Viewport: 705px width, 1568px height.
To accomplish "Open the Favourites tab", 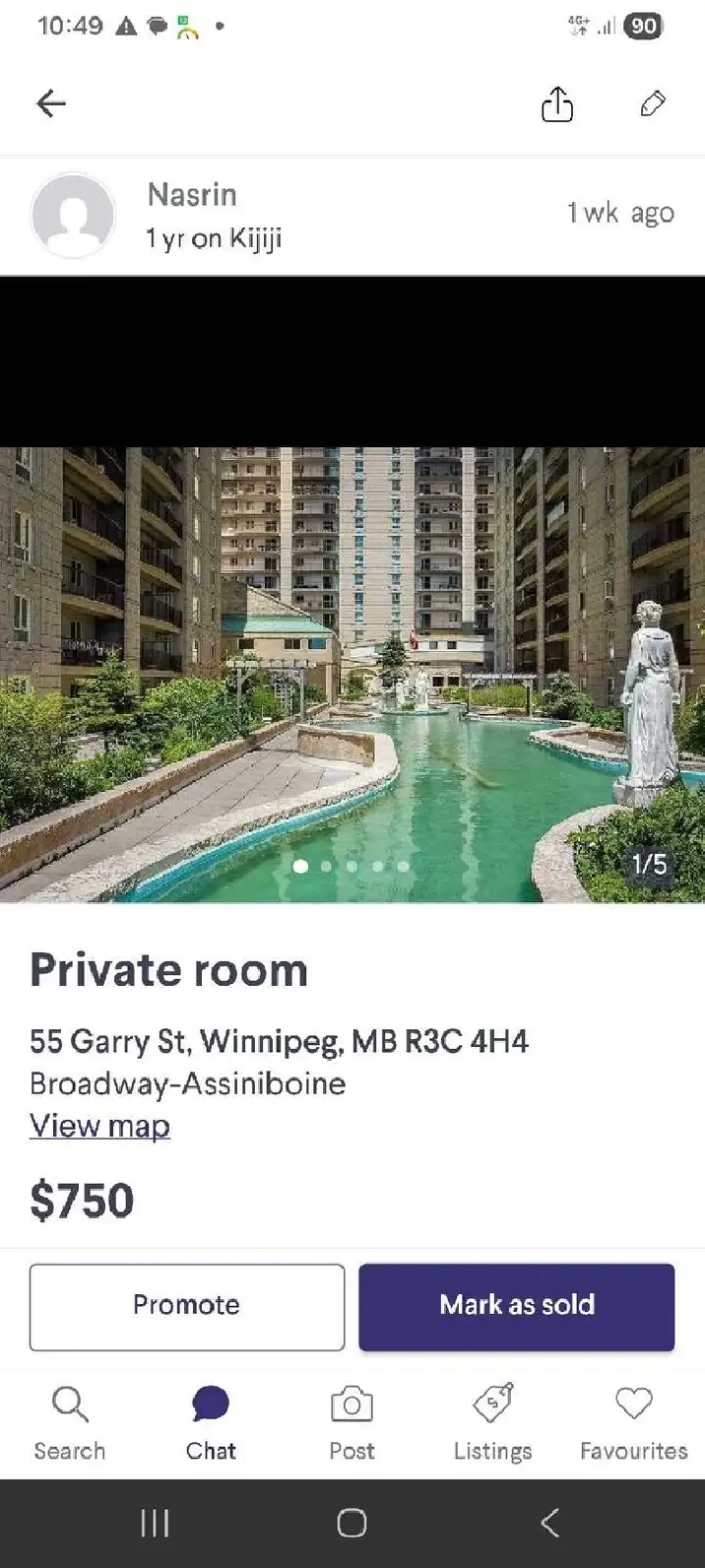I will click(x=633, y=1422).
